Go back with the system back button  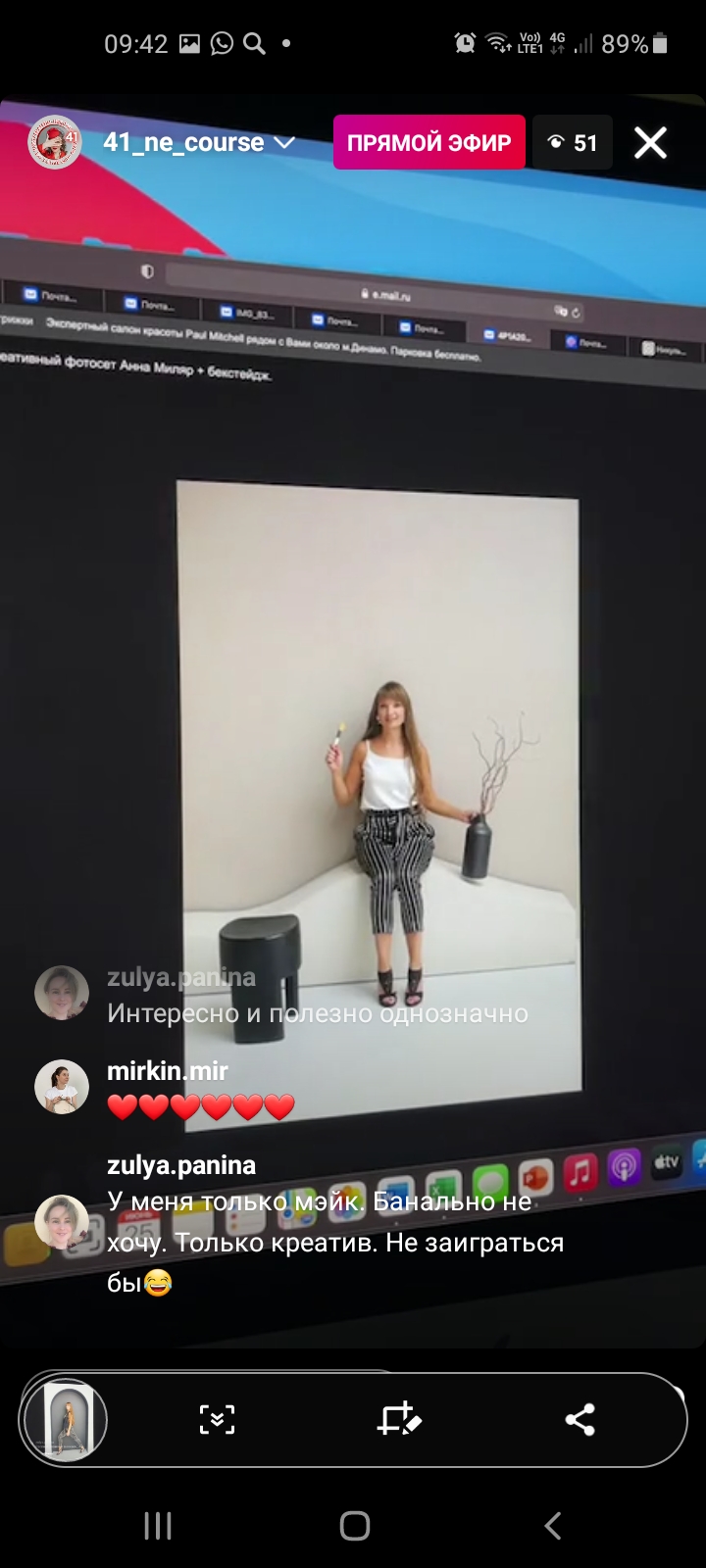click(x=552, y=1525)
